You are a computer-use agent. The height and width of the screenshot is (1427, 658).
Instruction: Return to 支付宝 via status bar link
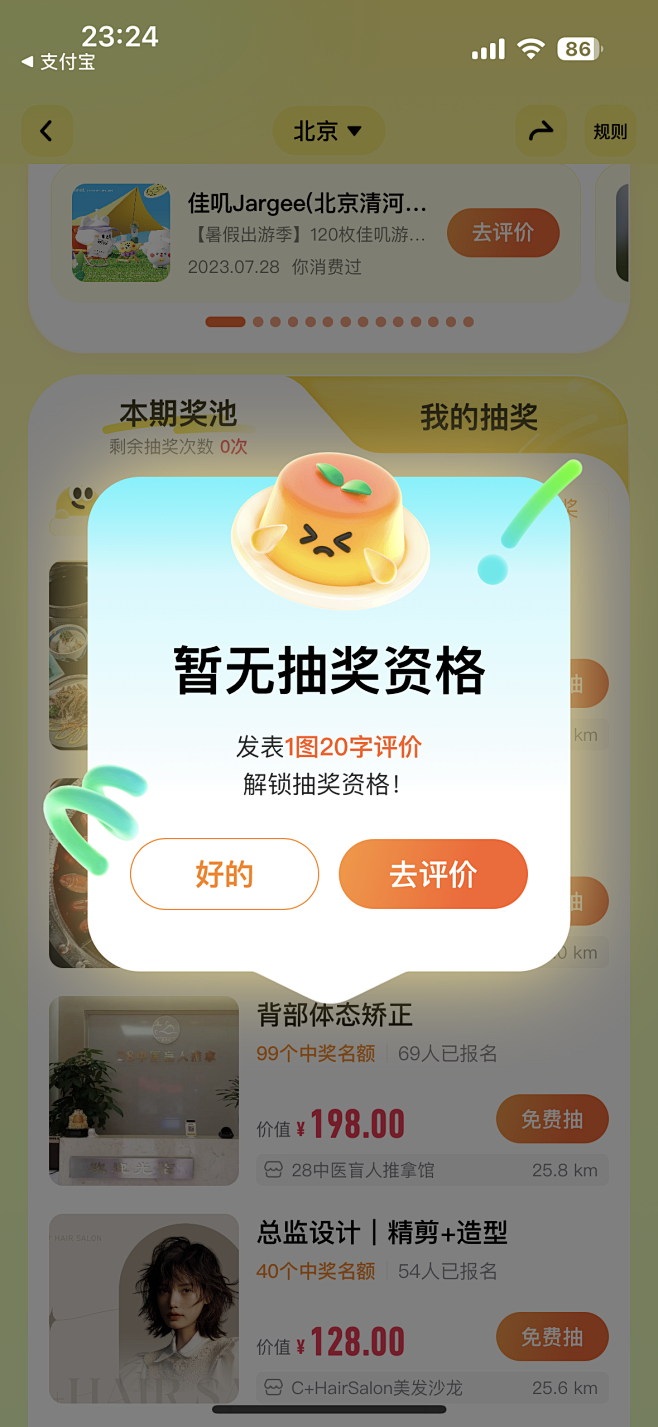(x=58, y=62)
